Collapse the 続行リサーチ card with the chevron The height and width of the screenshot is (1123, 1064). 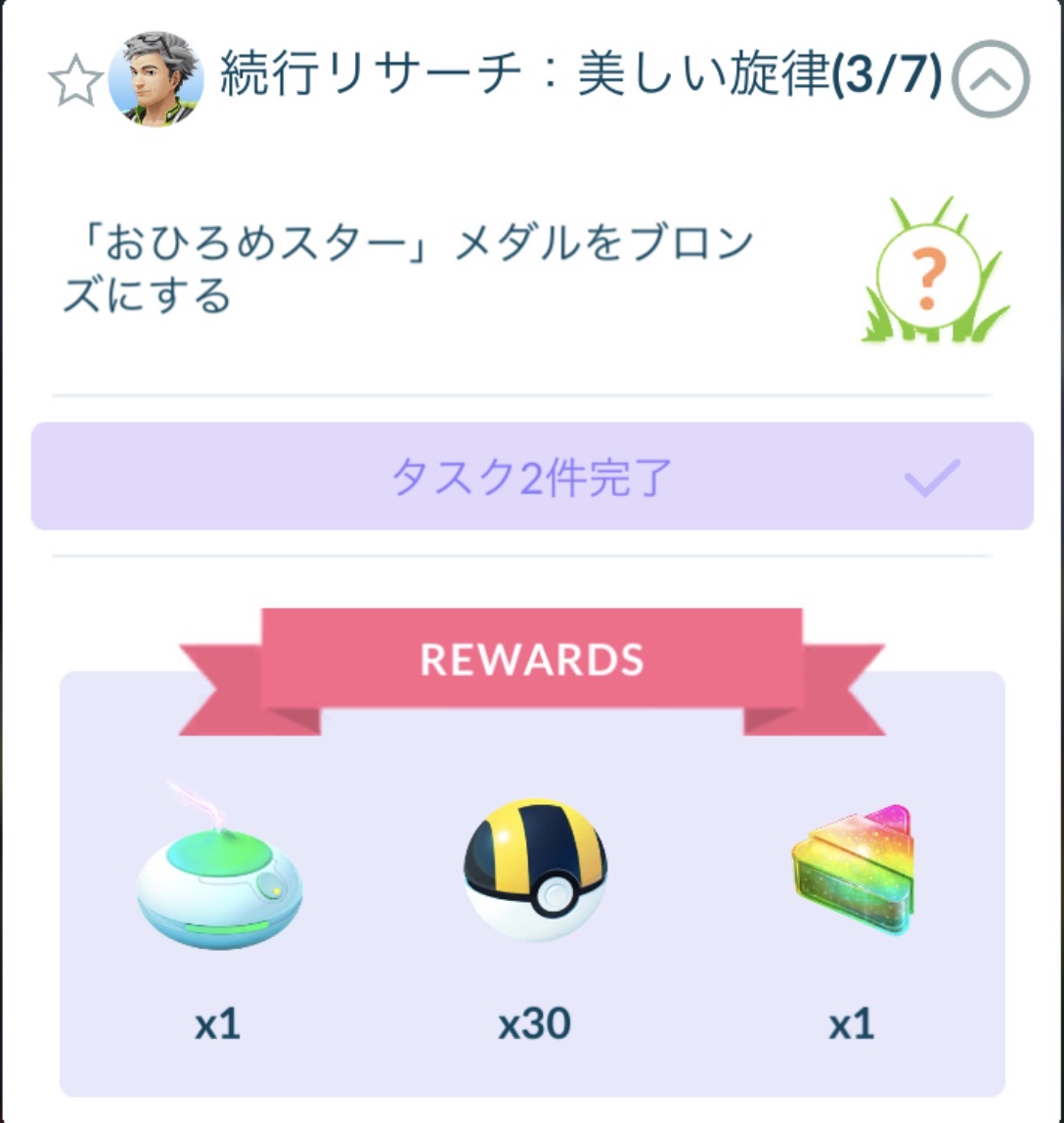[x=990, y=79]
